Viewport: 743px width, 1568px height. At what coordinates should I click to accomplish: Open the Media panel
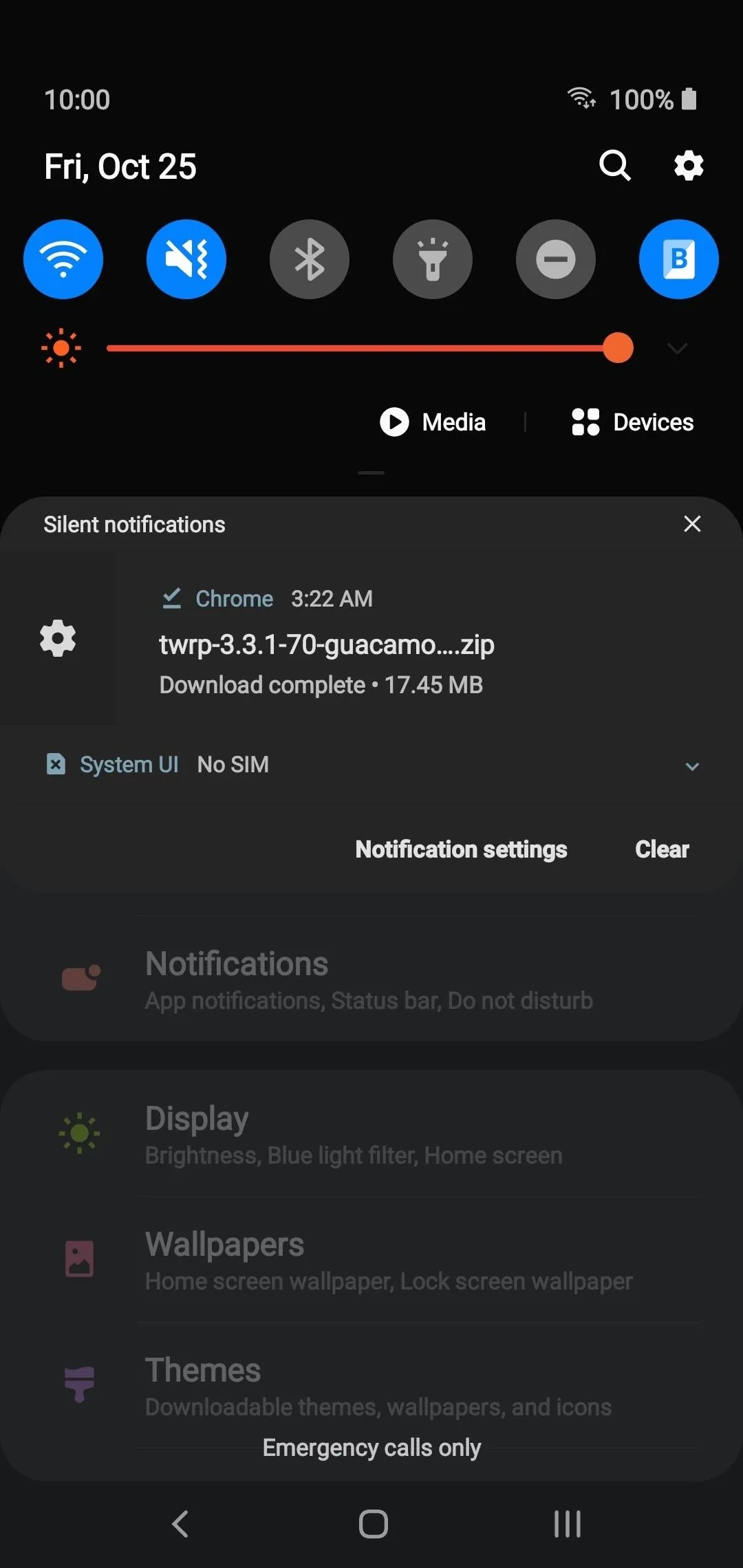point(433,422)
